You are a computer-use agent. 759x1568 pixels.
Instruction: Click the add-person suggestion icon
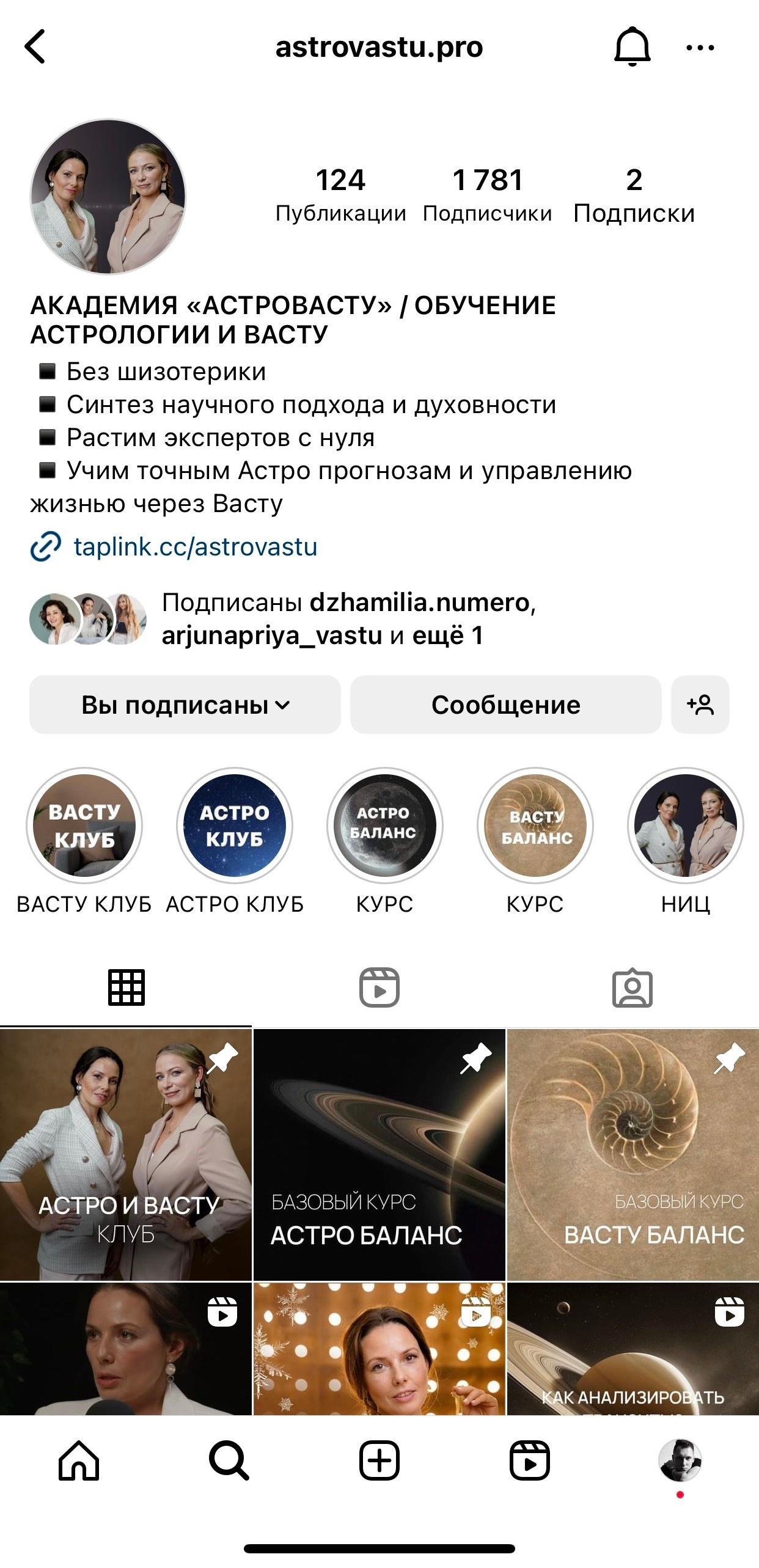[702, 705]
